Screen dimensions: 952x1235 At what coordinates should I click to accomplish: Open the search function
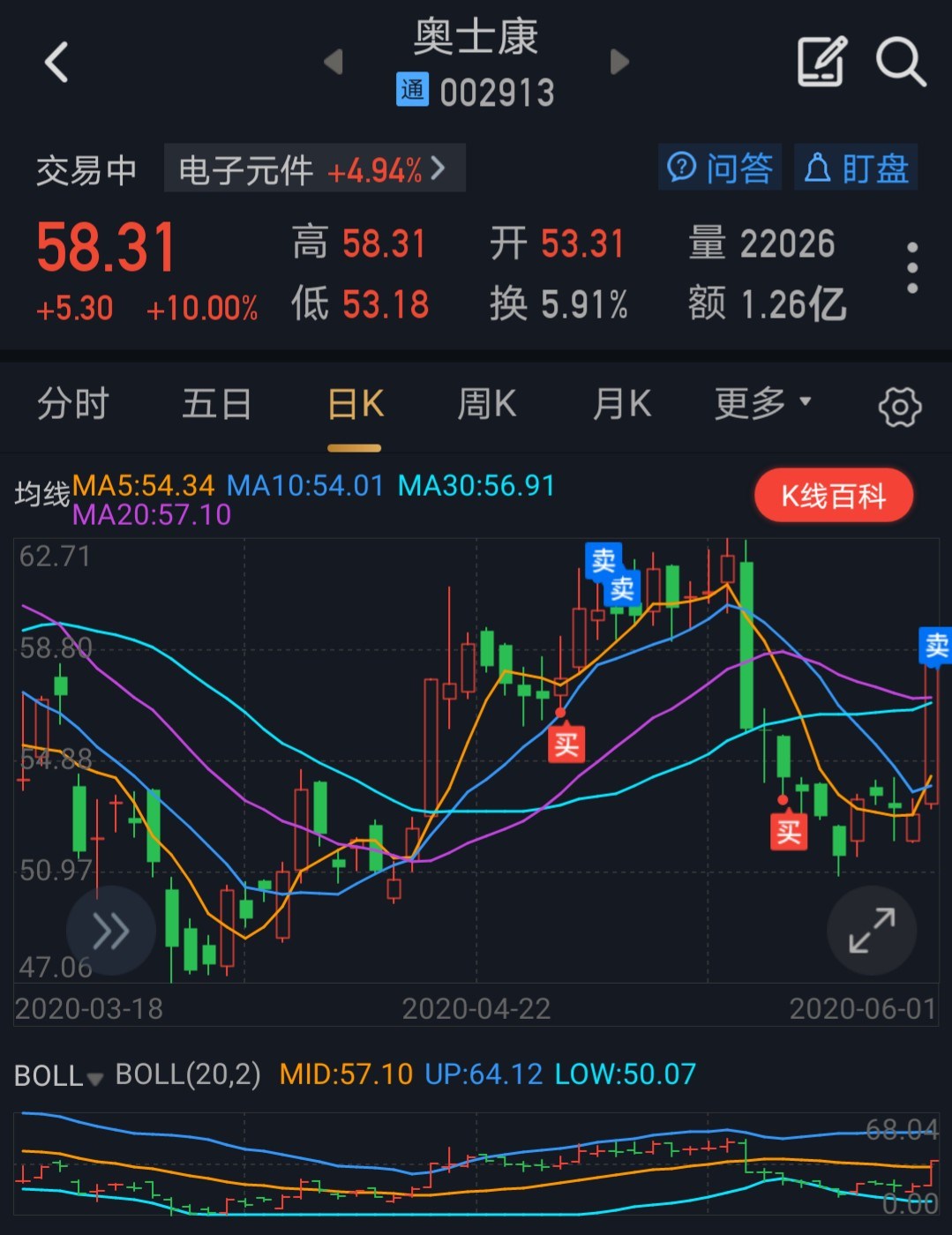pos(901,62)
